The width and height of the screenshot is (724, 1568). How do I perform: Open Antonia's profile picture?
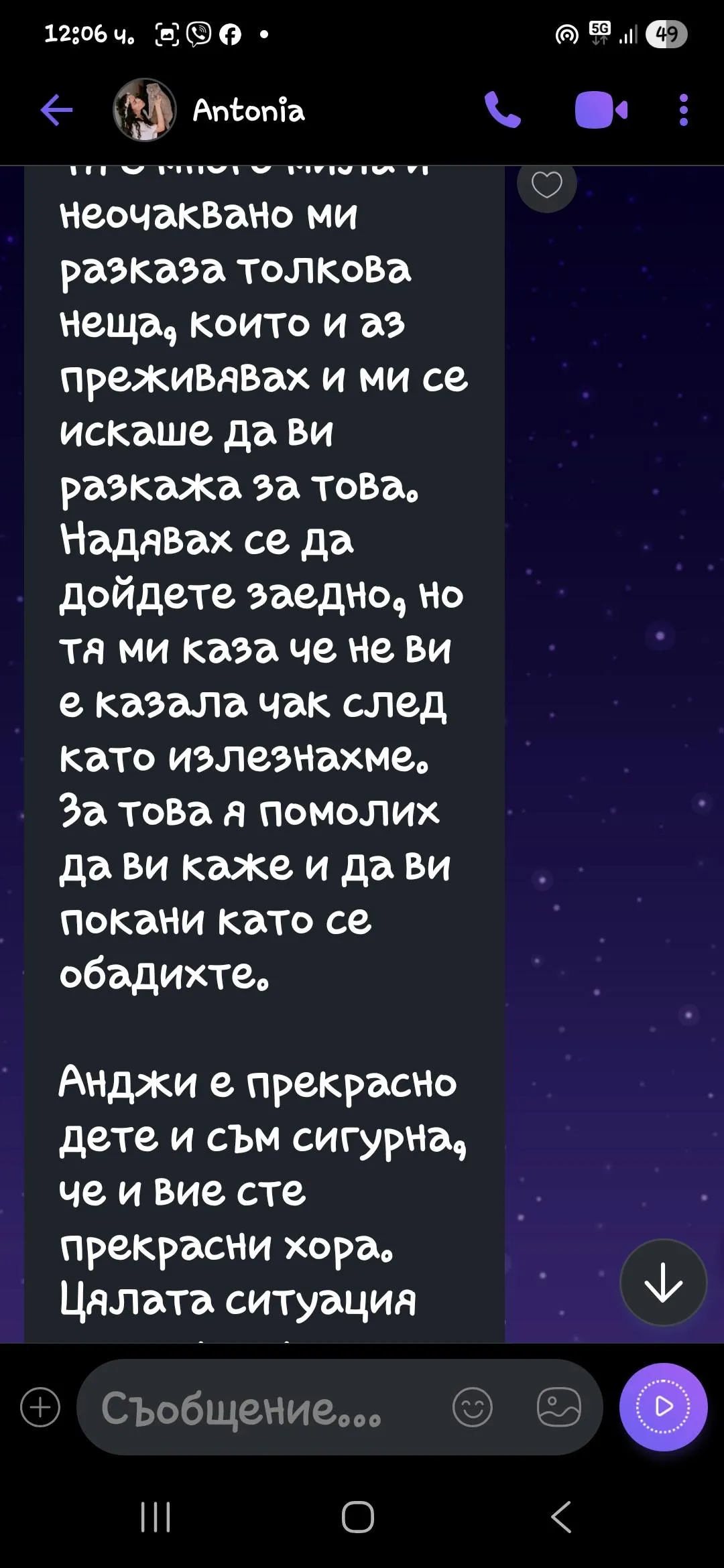pyautogui.click(x=144, y=111)
